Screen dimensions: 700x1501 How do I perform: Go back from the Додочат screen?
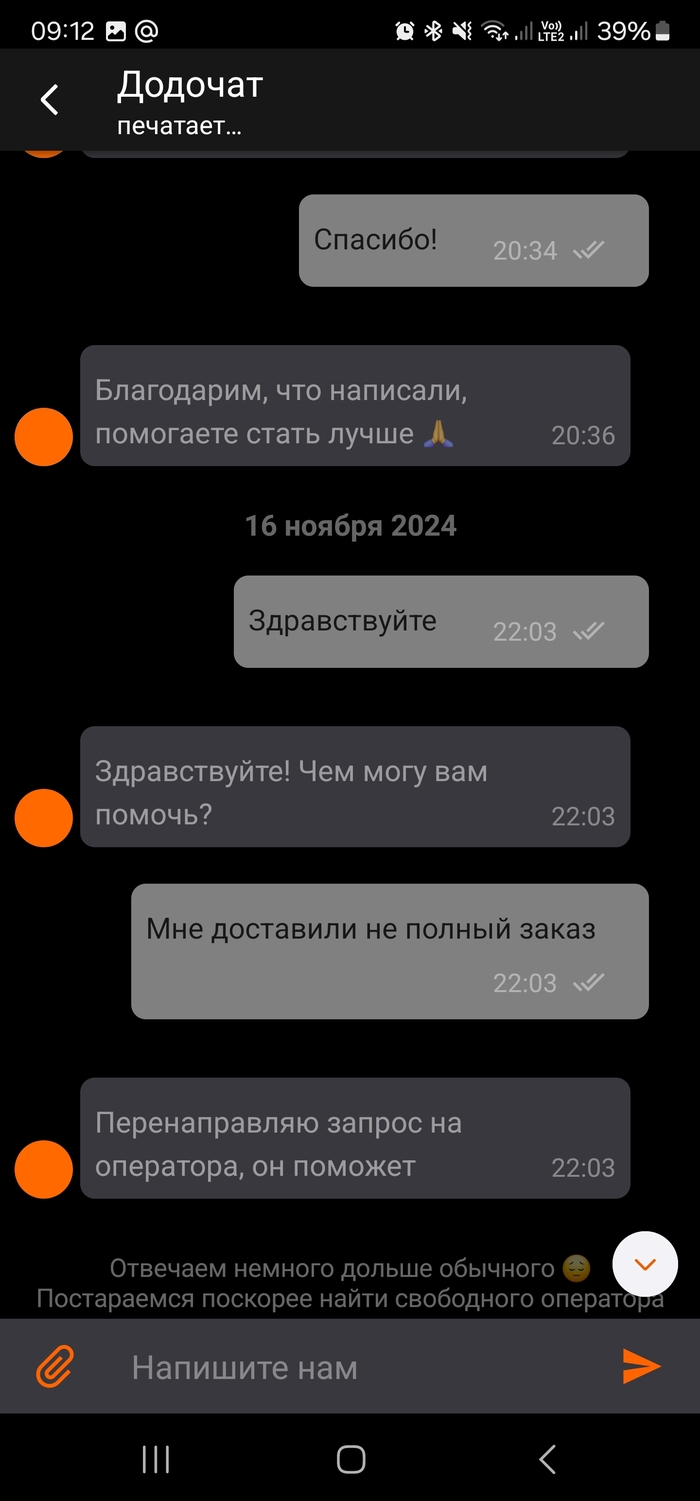point(49,100)
